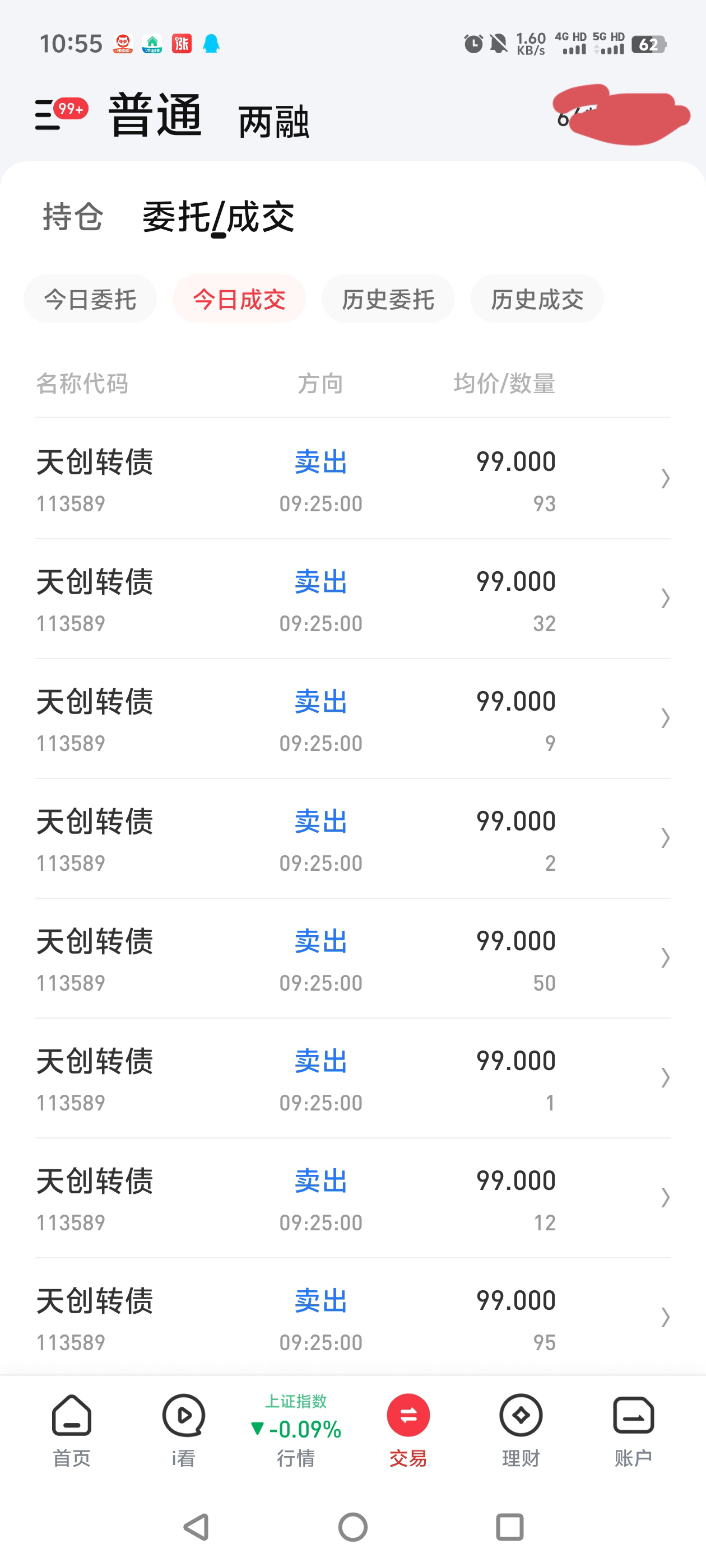Tap the system back button
The height and width of the screenshot is (1568, 706).
pyautogui.click(x=196, y=1527)
